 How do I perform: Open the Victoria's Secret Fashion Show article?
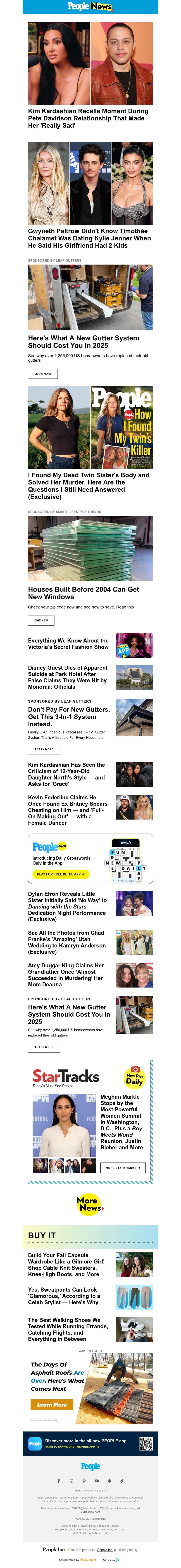68,643
